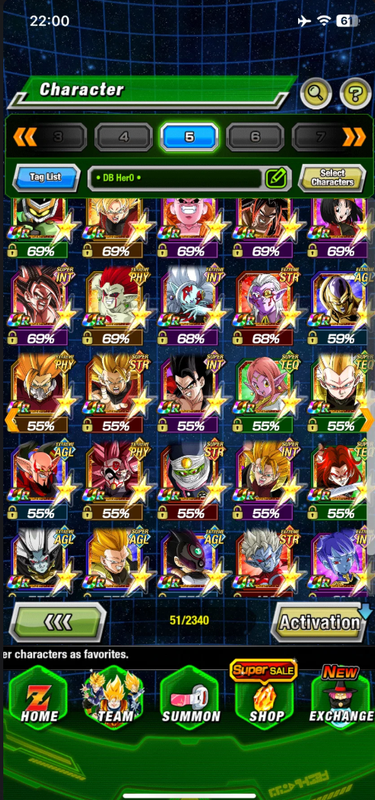Open the magnifying glass search
This screenshot has width=375, height=800.
(316, 94)
